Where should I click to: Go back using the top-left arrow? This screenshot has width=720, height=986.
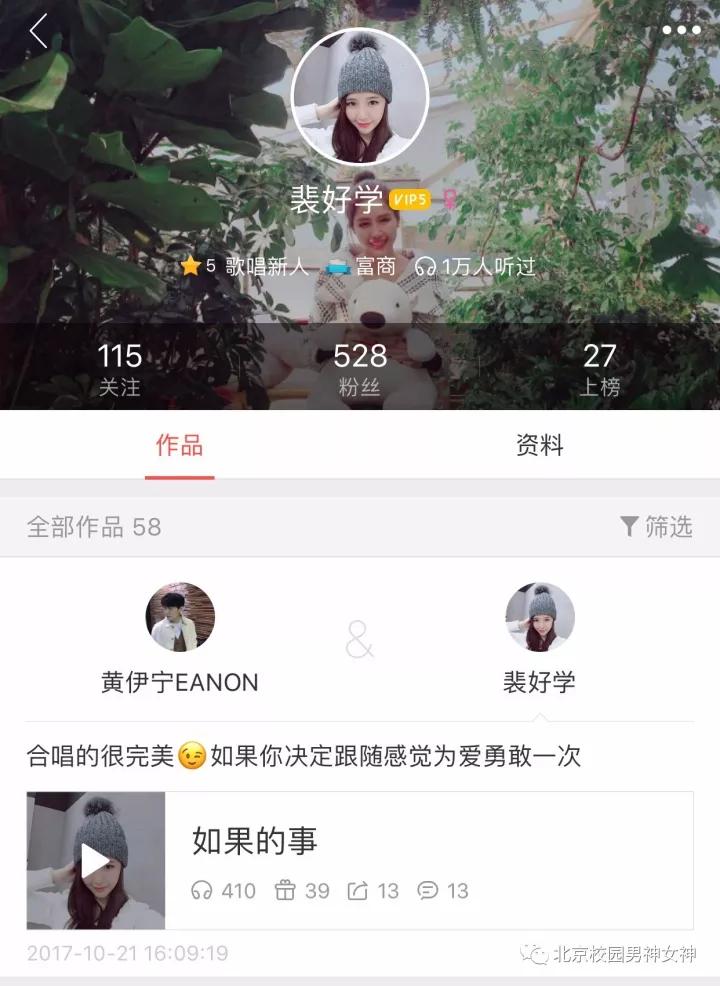tap(38, 31)
